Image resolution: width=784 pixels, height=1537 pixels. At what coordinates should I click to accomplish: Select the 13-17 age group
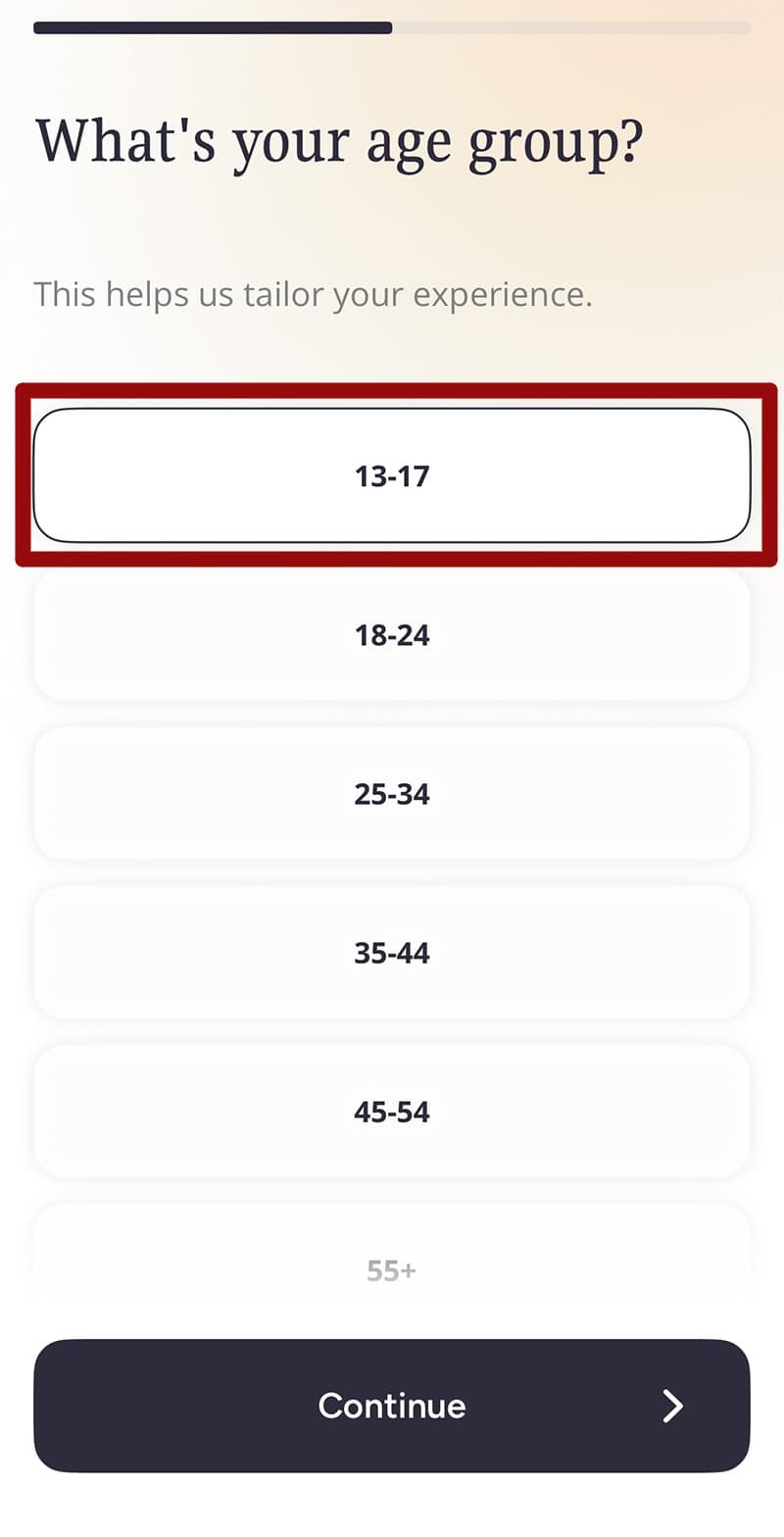[392, 476]
